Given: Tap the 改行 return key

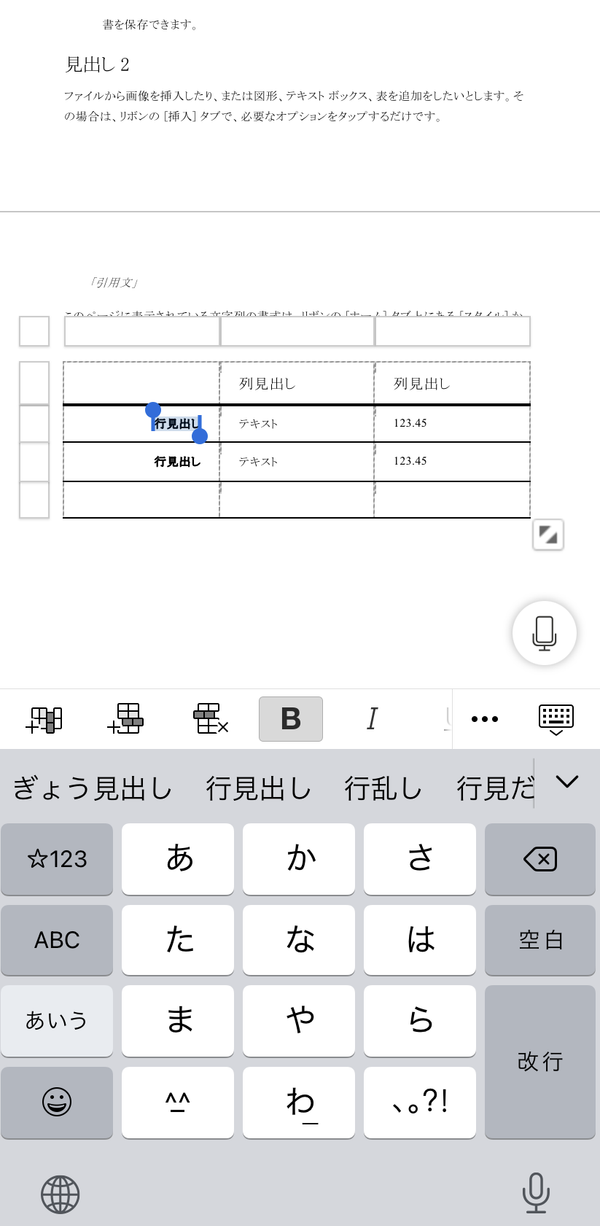Looking at the screenshot, I should point(540,1062).
